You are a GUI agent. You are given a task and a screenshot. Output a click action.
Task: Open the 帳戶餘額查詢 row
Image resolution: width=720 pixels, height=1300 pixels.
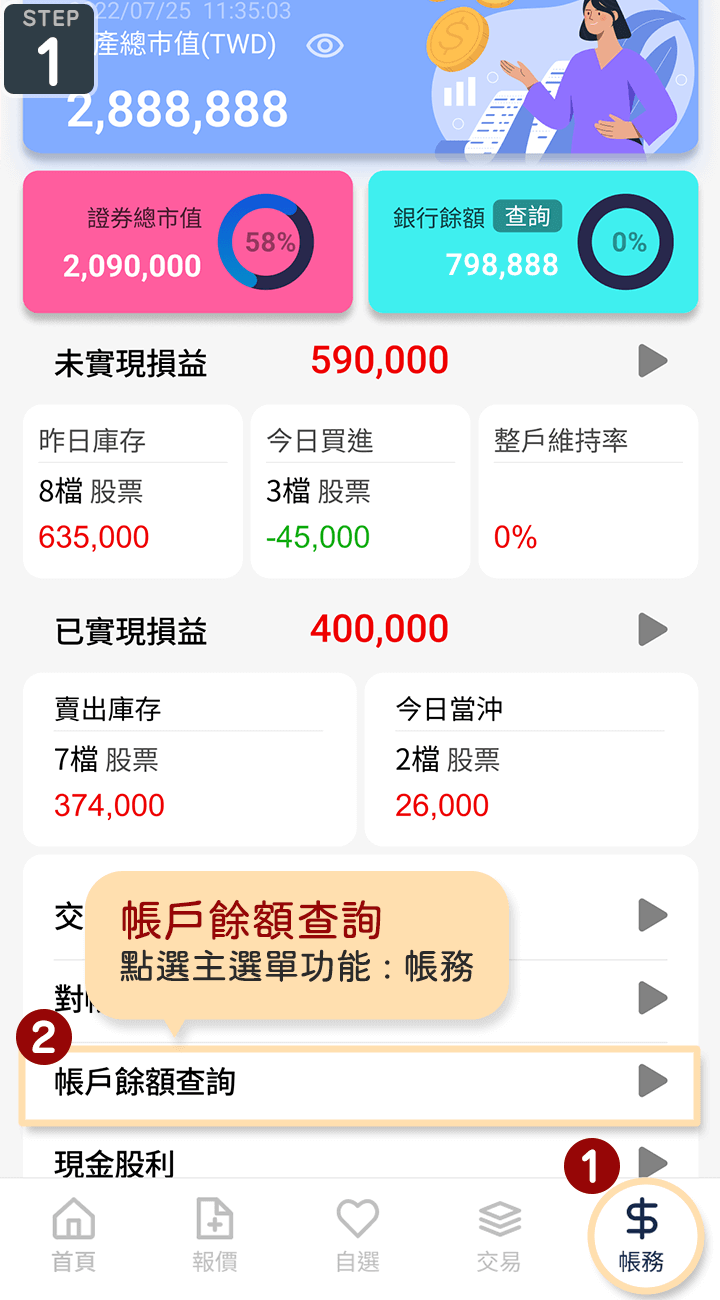click(360, 1082)
